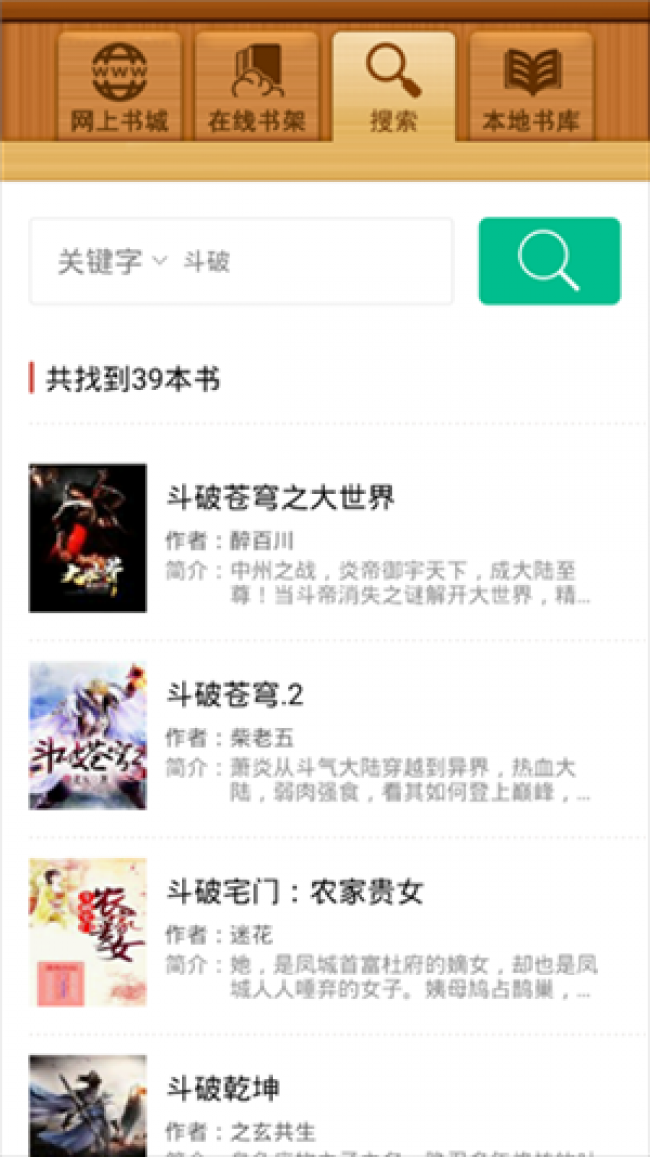Viewport: 650px width, 1157px height.
Task: Go to the 本地书库 tab
Action: 531,86
